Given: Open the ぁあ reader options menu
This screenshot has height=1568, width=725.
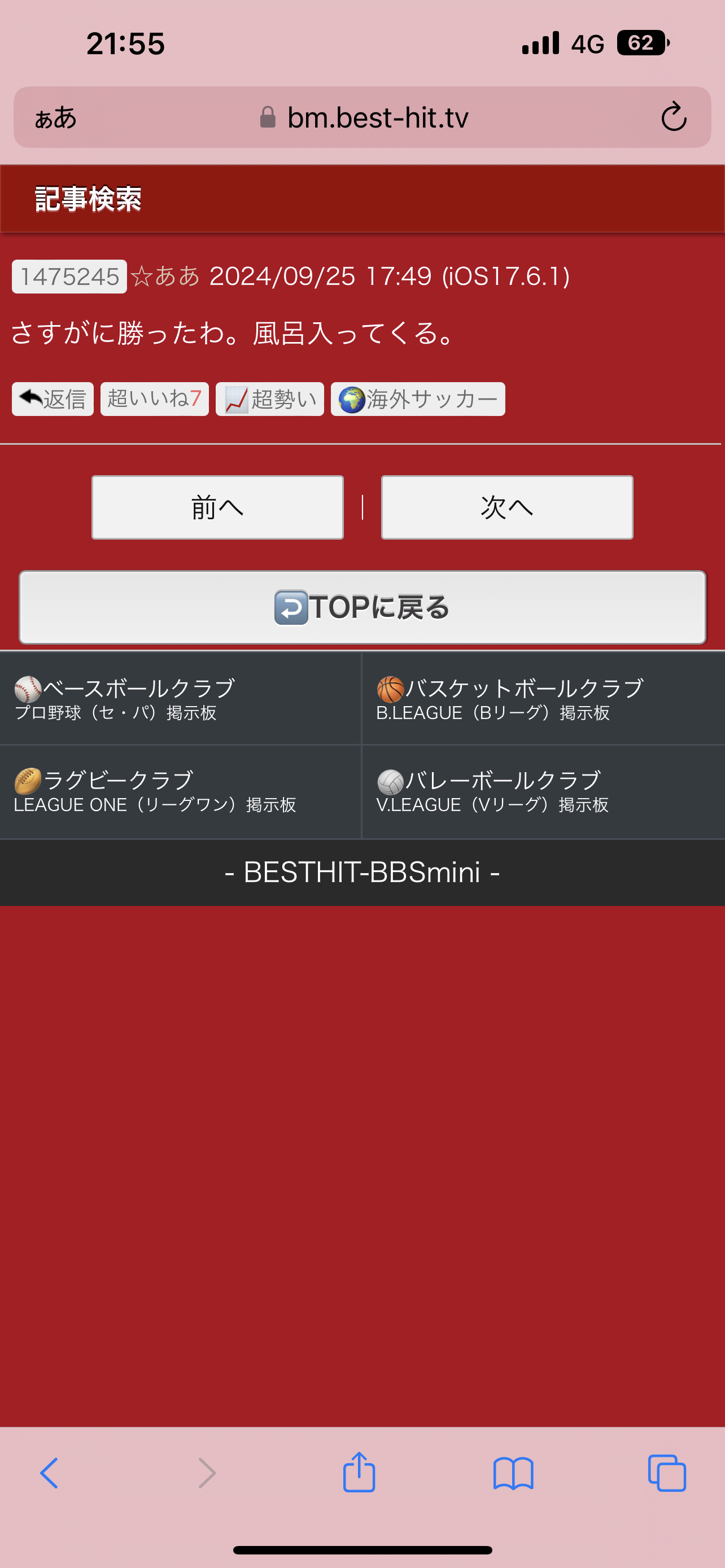Looking at the screenshot, I should [x=55, y=117].
